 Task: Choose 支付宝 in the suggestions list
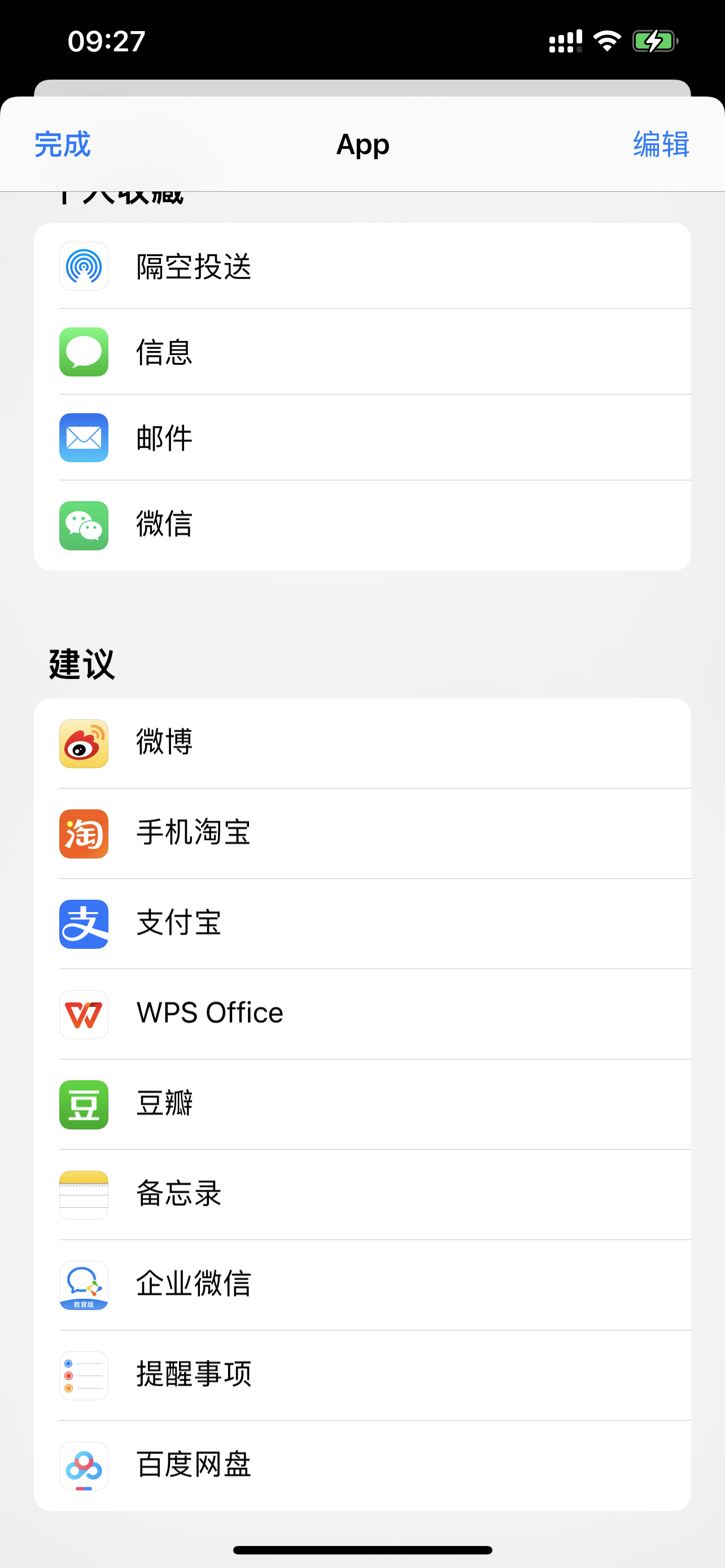pos(362,923)
